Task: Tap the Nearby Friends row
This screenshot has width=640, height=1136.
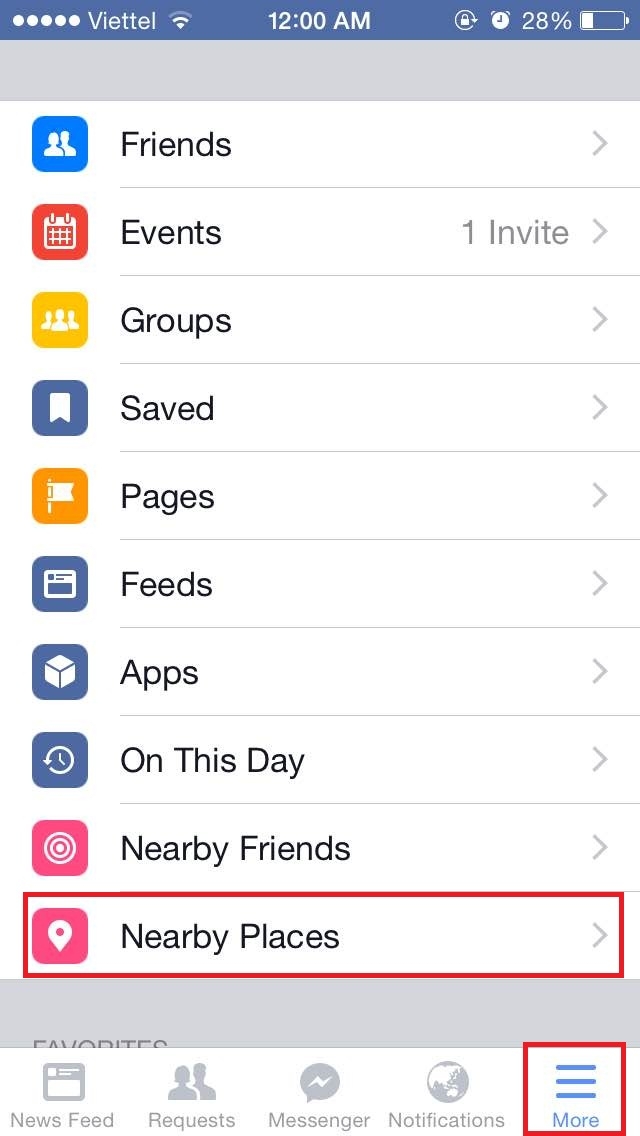Action: (x=320, y=849)
